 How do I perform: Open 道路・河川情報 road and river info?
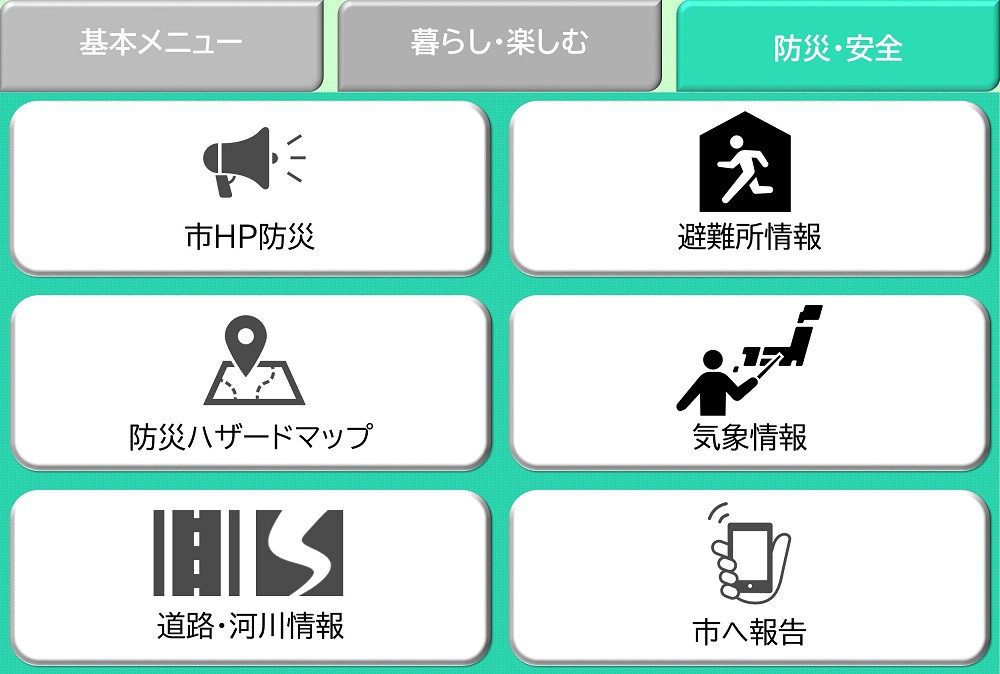click(x=250, y=577)
